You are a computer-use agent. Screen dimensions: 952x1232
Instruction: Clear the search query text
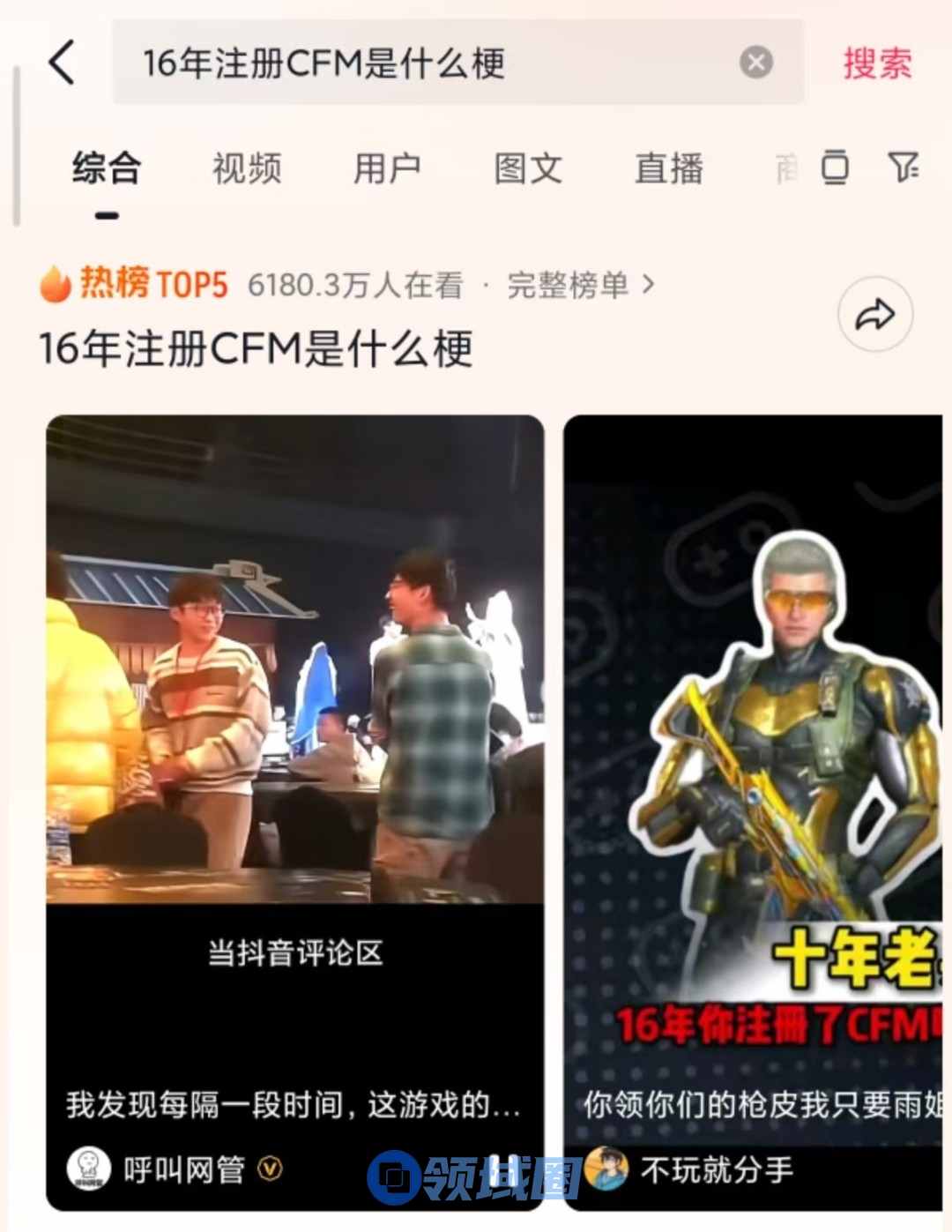pyautogui.click(x=755, y=63)
